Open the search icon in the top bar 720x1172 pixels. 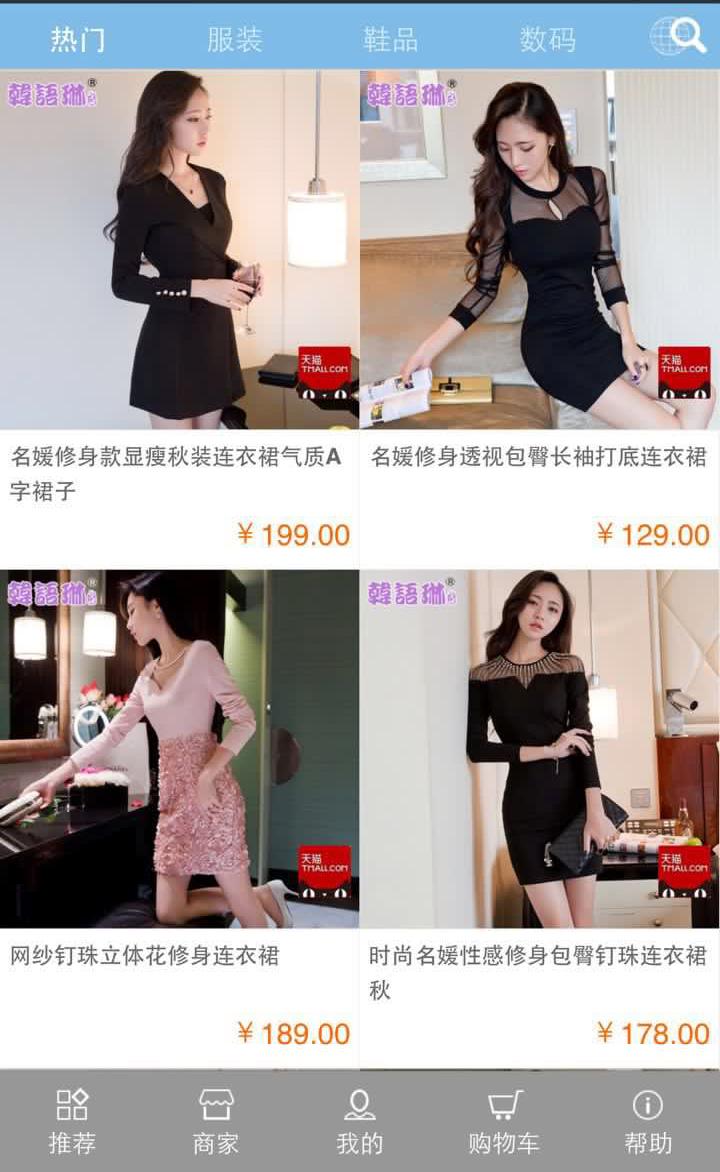681,36
